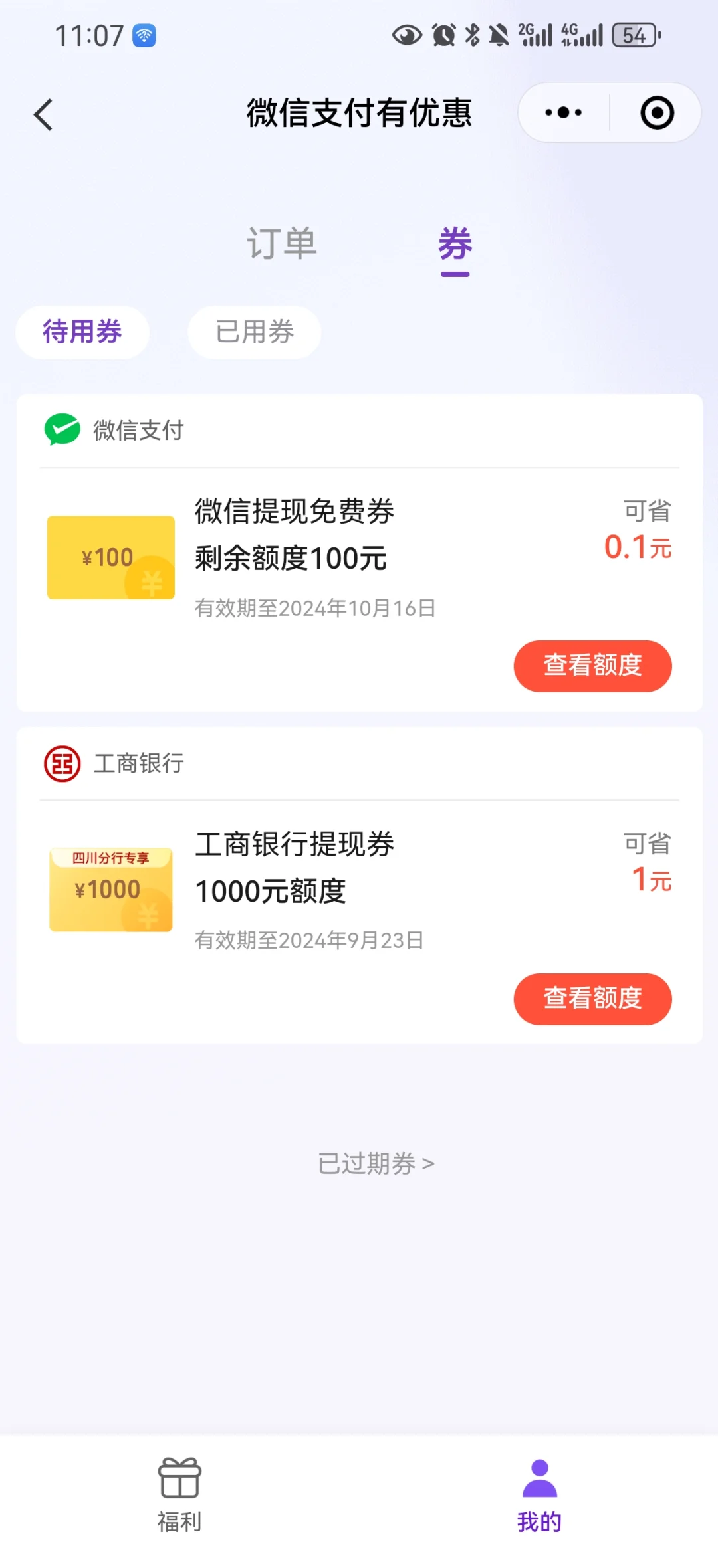Tap 查看额度 for 工商银行提现券

pos(592,999)
